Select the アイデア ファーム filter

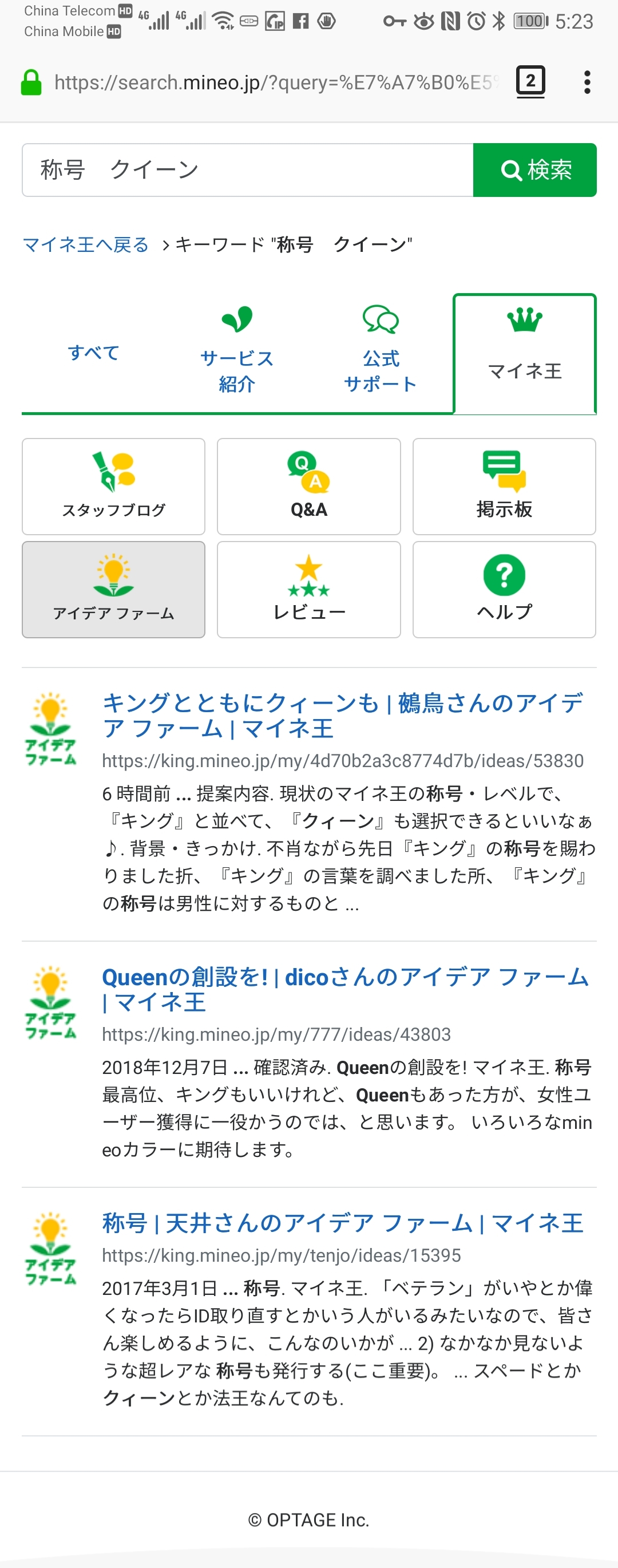[x=114, y=589]
